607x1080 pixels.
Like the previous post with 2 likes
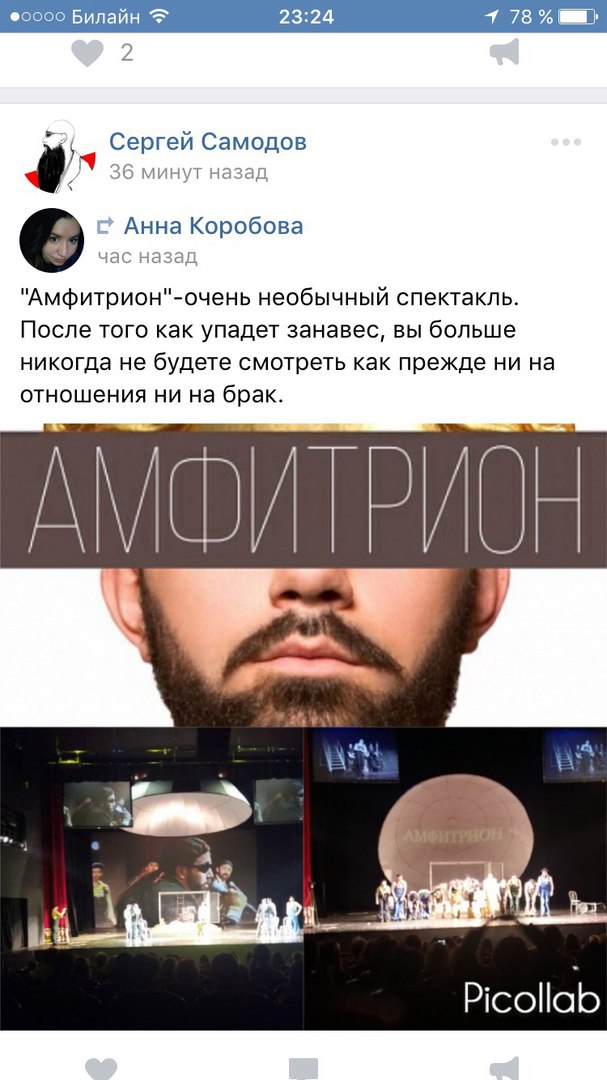88,52
